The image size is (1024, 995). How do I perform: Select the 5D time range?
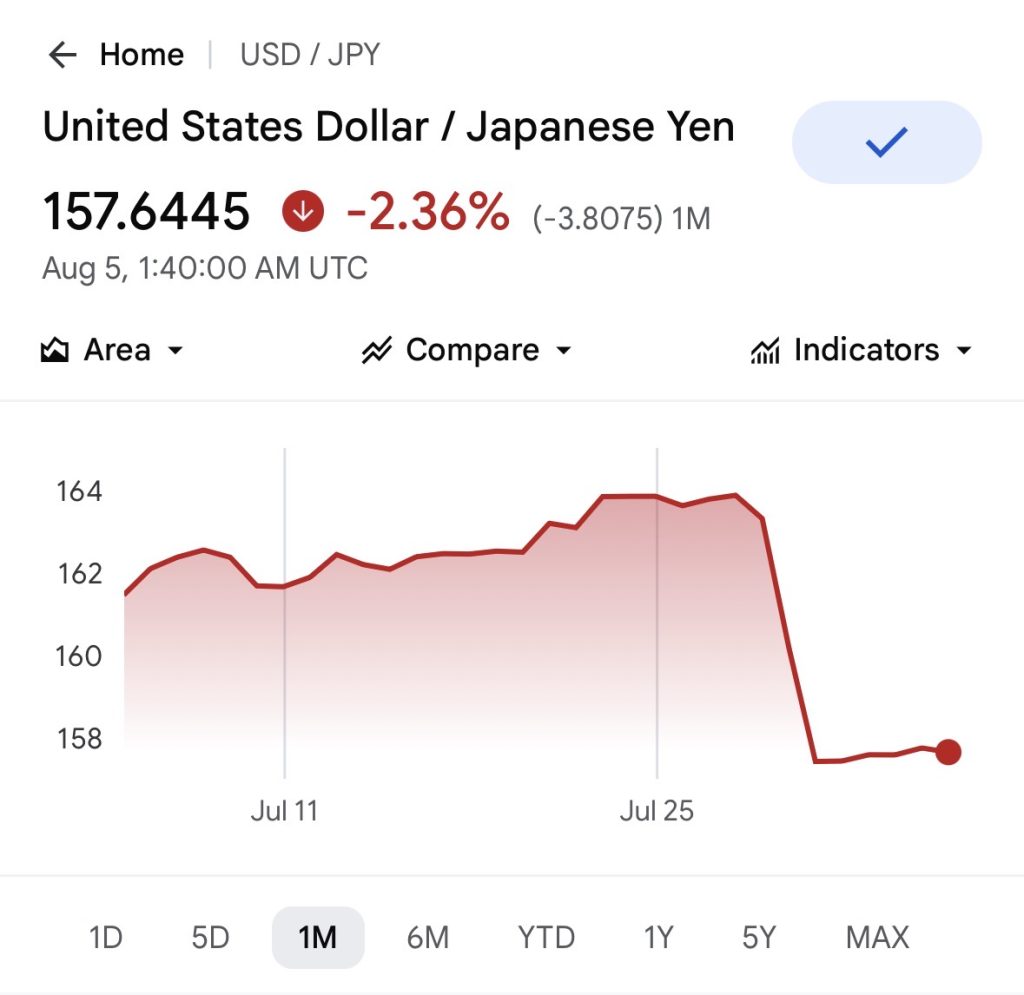(210, 938)
